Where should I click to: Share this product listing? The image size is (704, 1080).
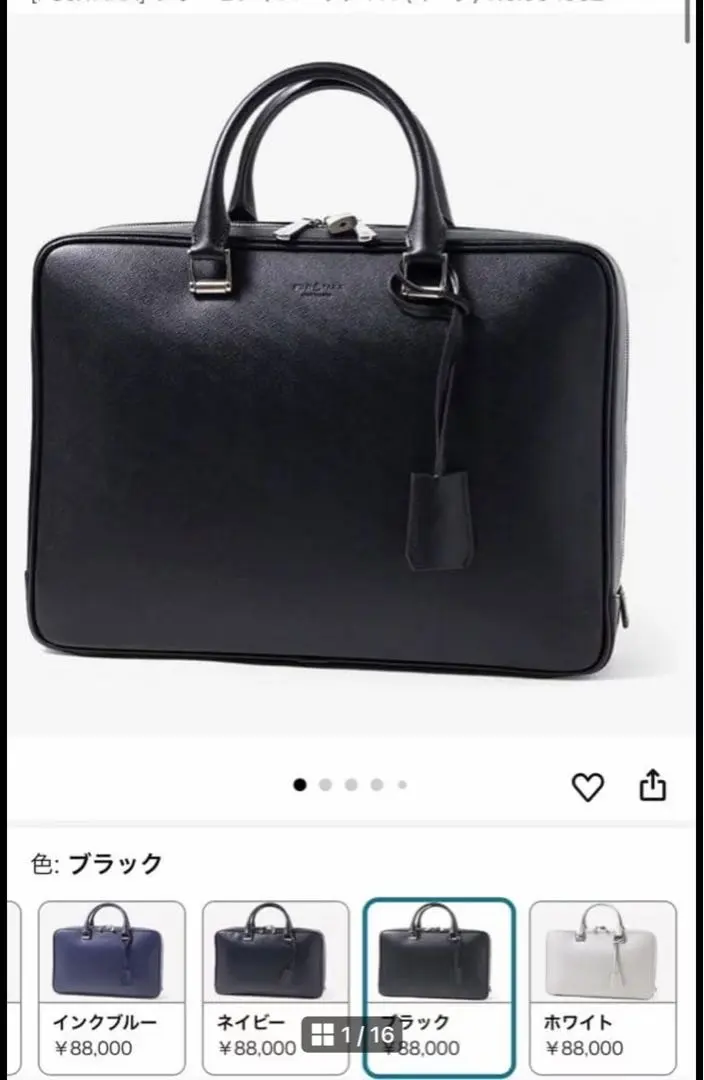pyautogui.click(x=652, y=785)
